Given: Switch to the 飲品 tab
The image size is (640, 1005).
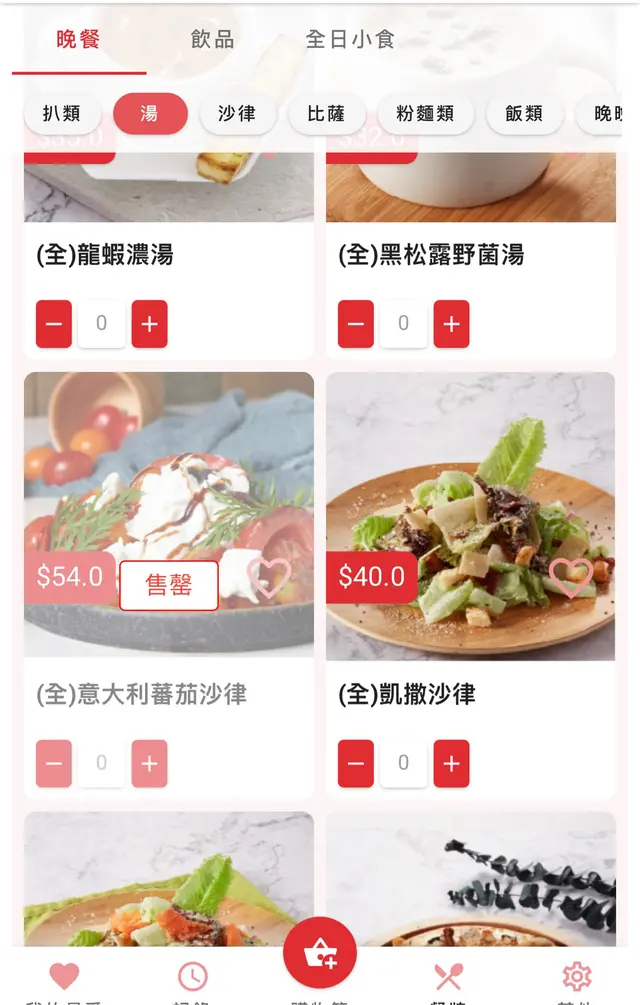Looking at the screenshot, I should 212,40.
